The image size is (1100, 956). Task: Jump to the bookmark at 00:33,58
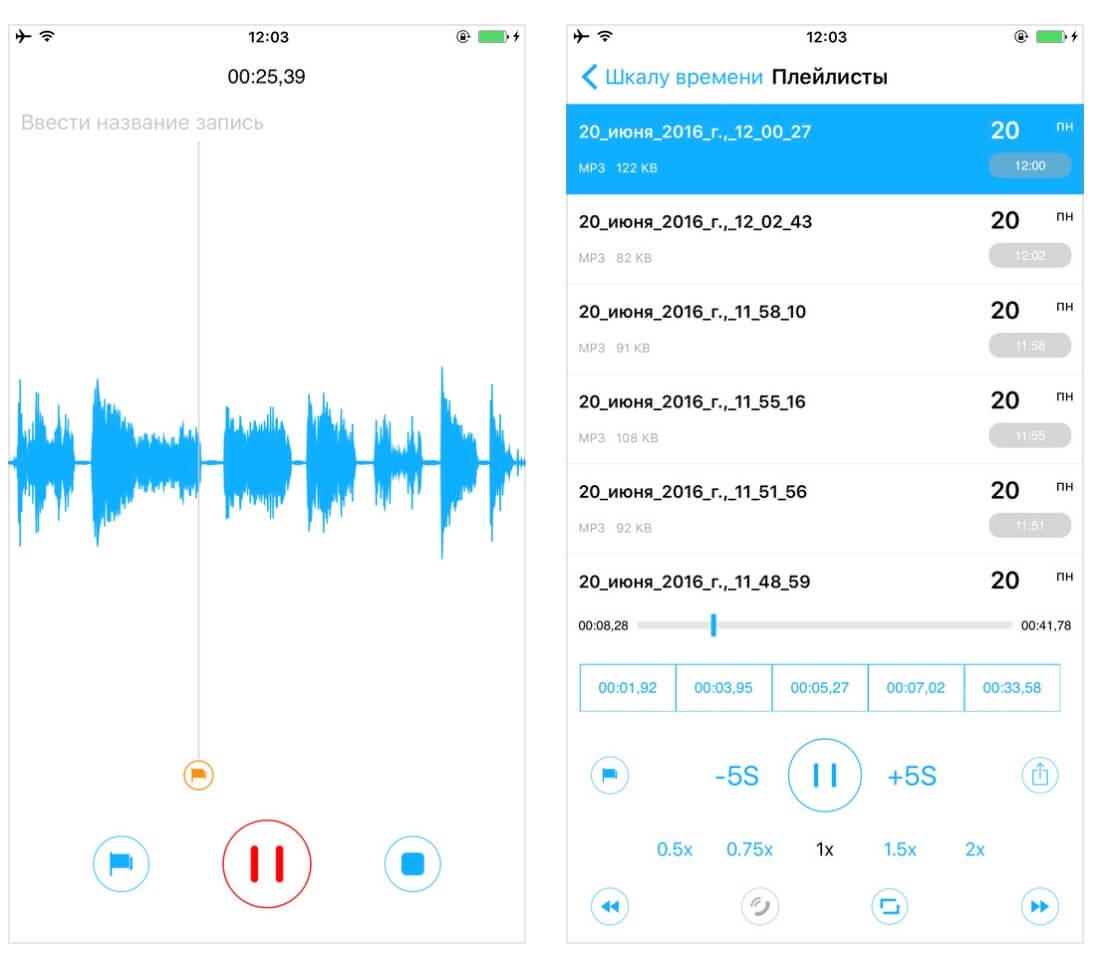coord(1011,688)
